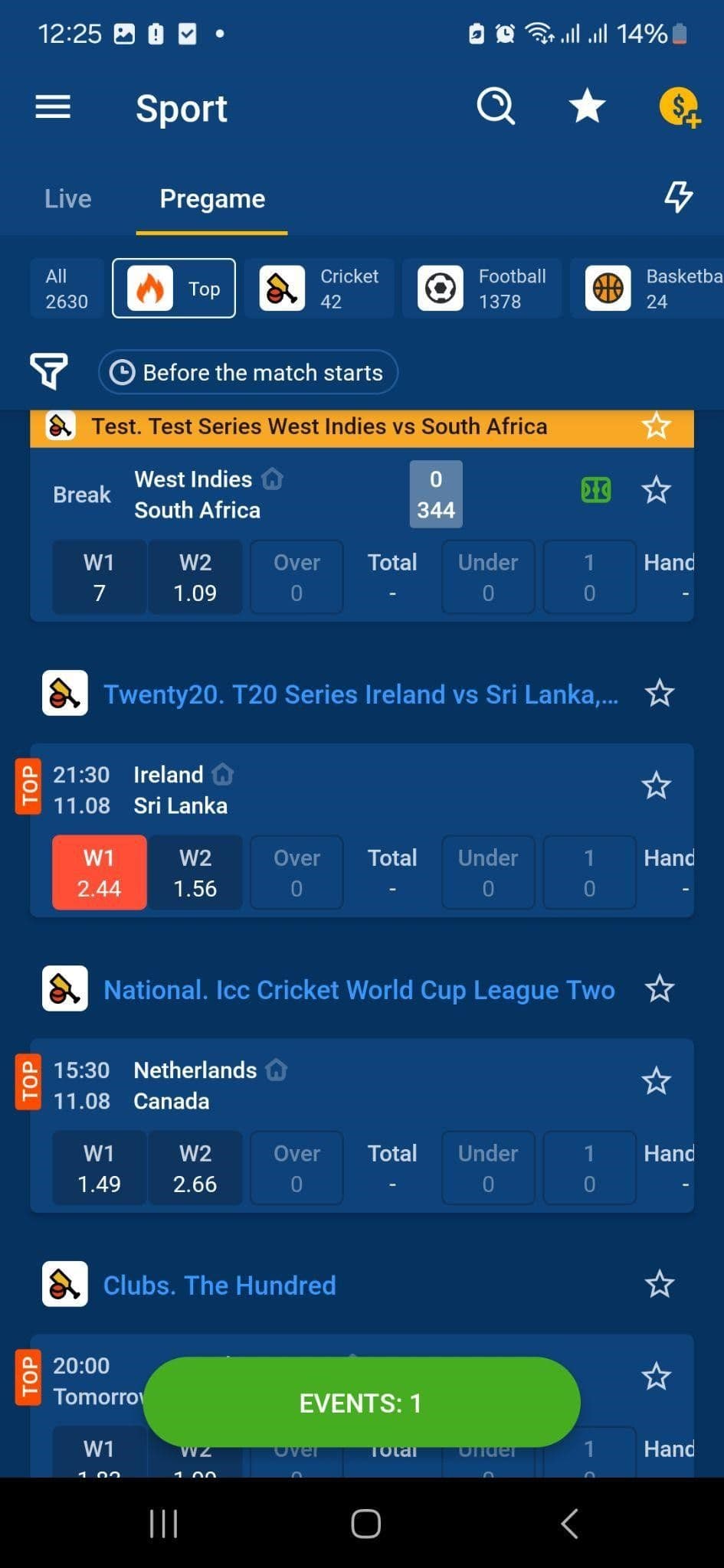Viewport: 724px width, 1568px height.
Task: Open the Top events filter
Action: coord(173,289)
